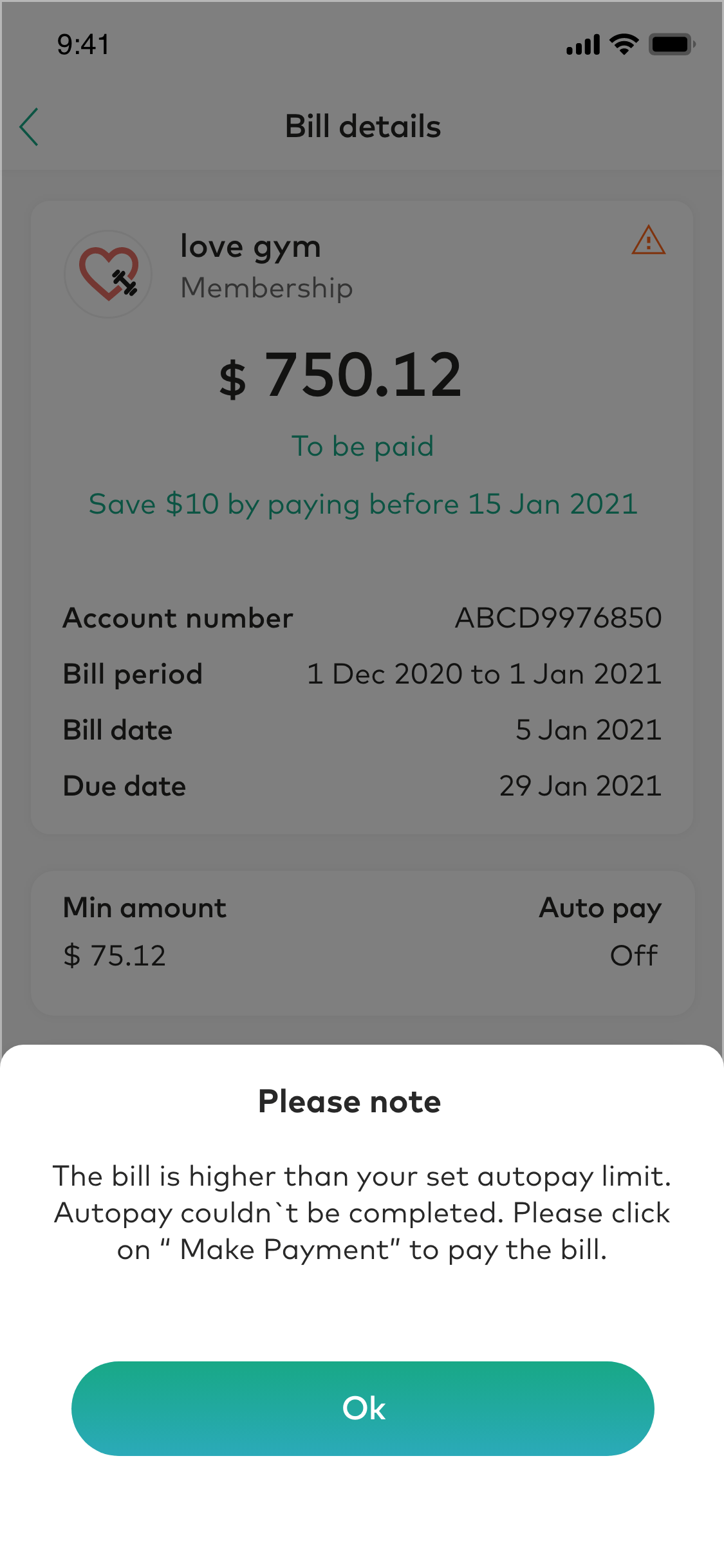The width and height of the screenshot is (724, 1568).
Task: Expand the Bill period row details
Action: click(x=362, y=673)
